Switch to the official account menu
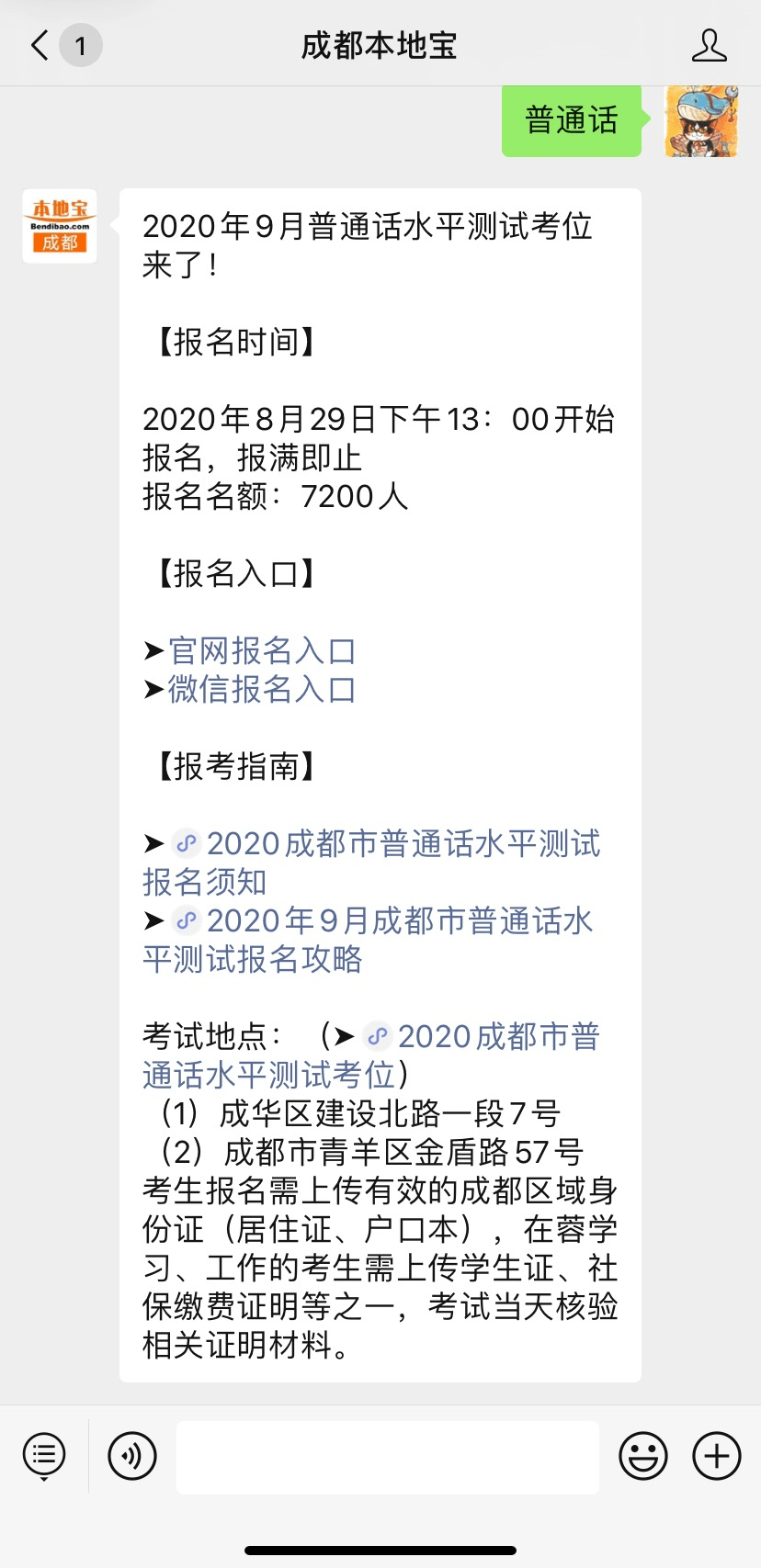 click(44, 1456)
